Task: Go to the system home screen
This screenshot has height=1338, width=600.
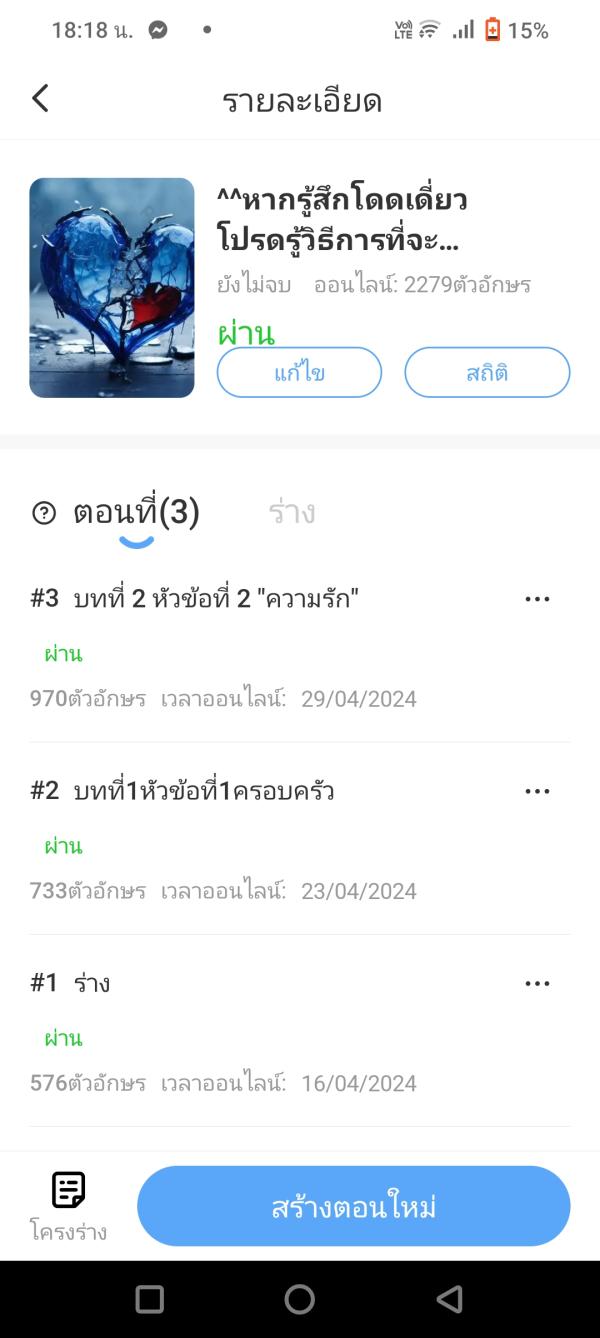Action: 300,1299
